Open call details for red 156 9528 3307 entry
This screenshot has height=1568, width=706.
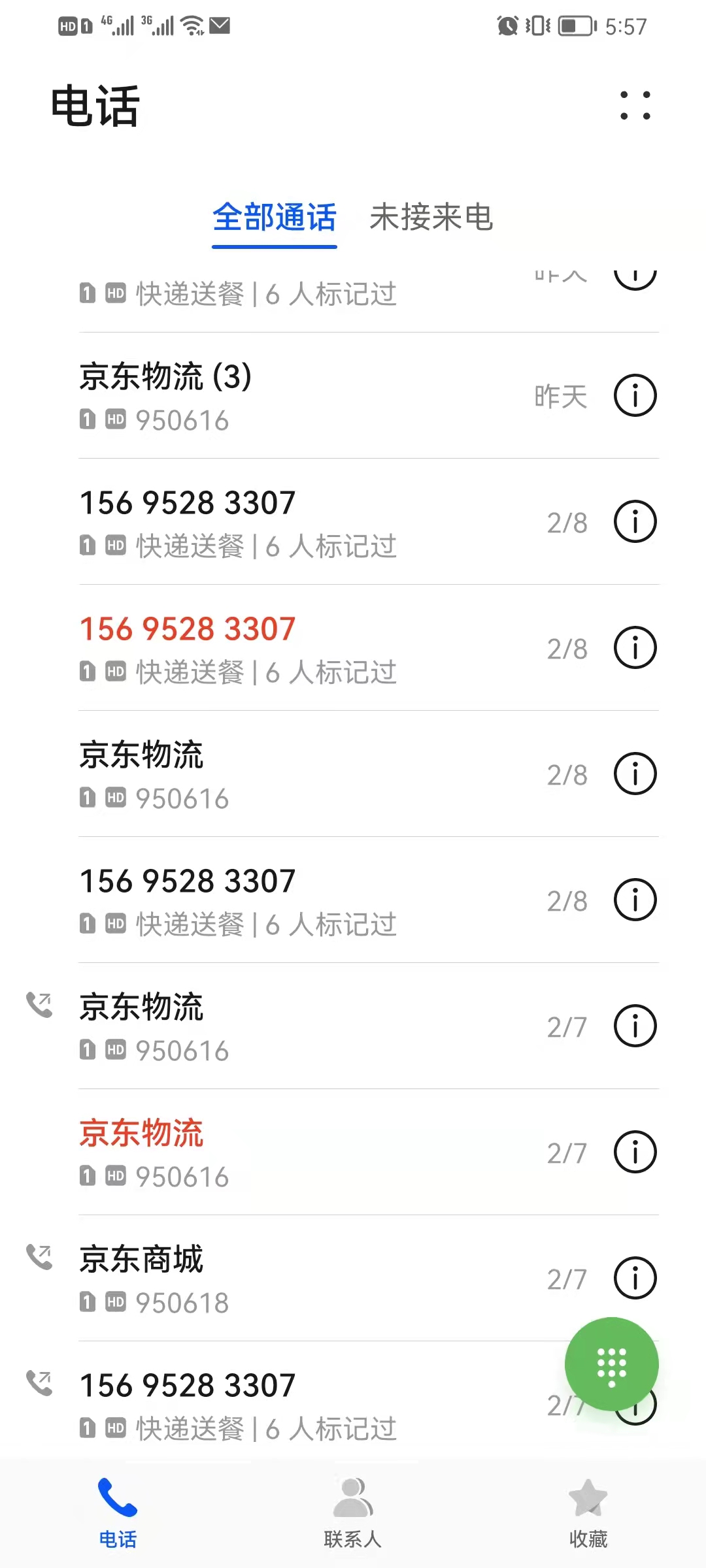(635, 648)
